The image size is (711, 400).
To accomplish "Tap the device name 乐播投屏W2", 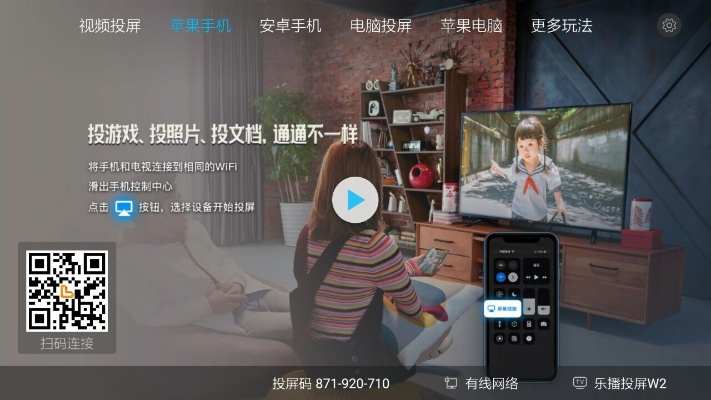I will click(x=619, y=383).
